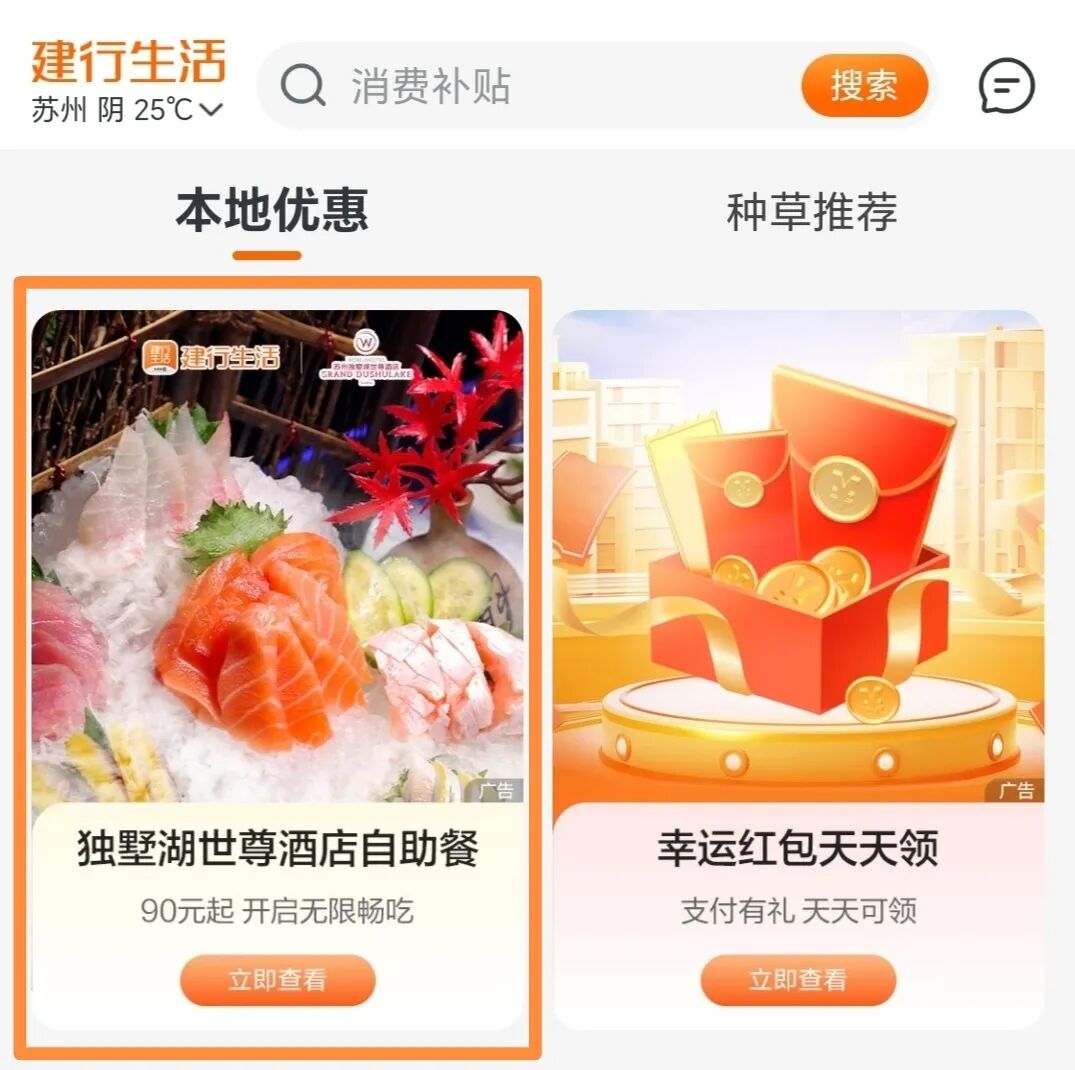Expand the 苏州 city selector

[x=126, y=110]
